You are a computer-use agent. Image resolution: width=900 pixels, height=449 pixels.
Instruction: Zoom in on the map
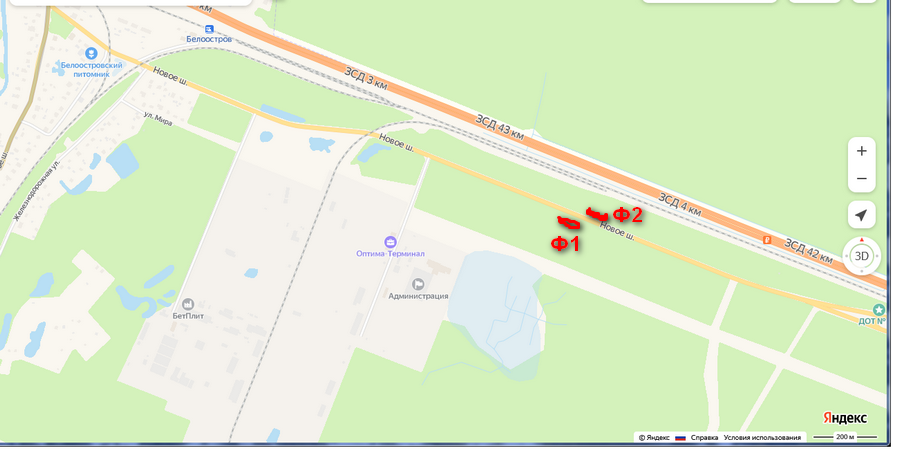(x=861, y=151)
